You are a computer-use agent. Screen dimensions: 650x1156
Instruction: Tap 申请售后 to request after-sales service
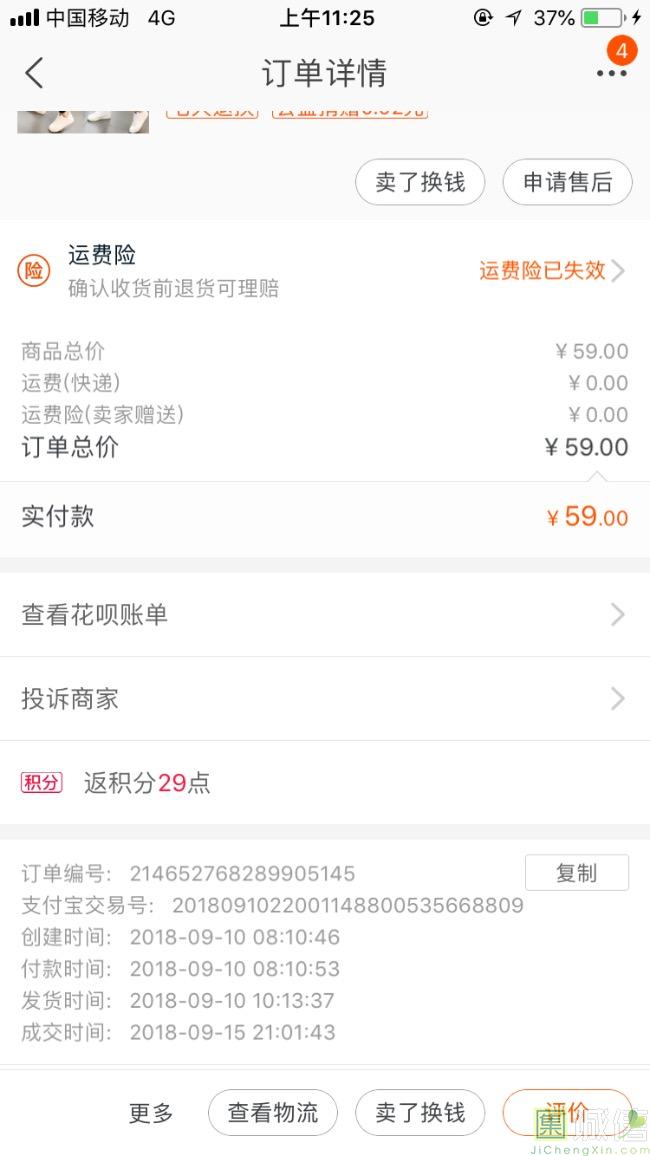[x=567, y=182]
